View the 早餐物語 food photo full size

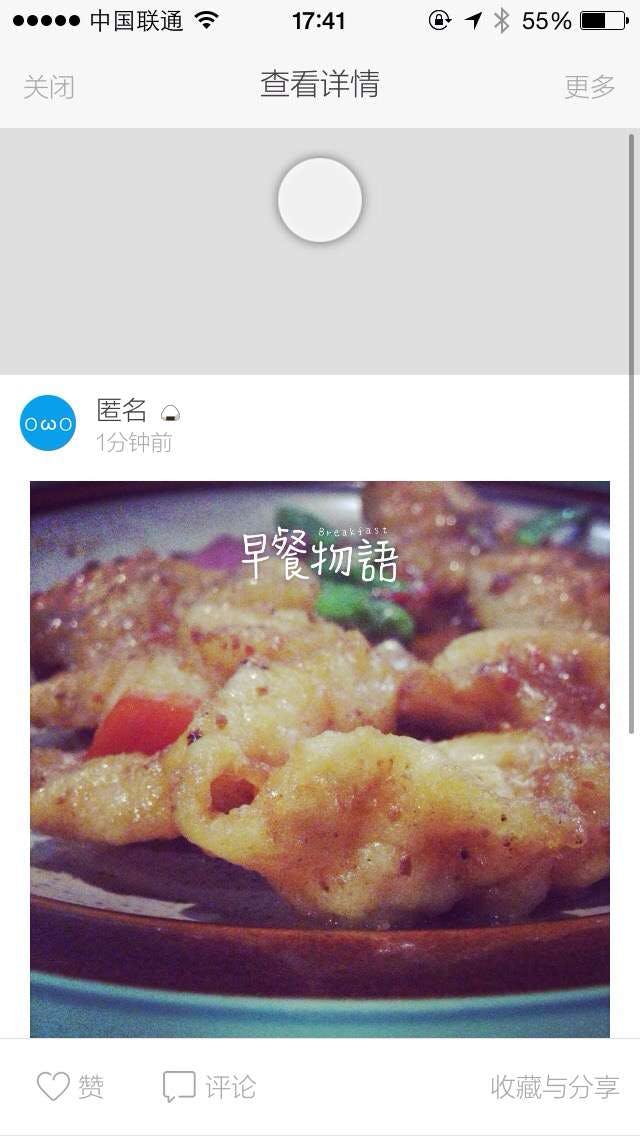(320, 760)
